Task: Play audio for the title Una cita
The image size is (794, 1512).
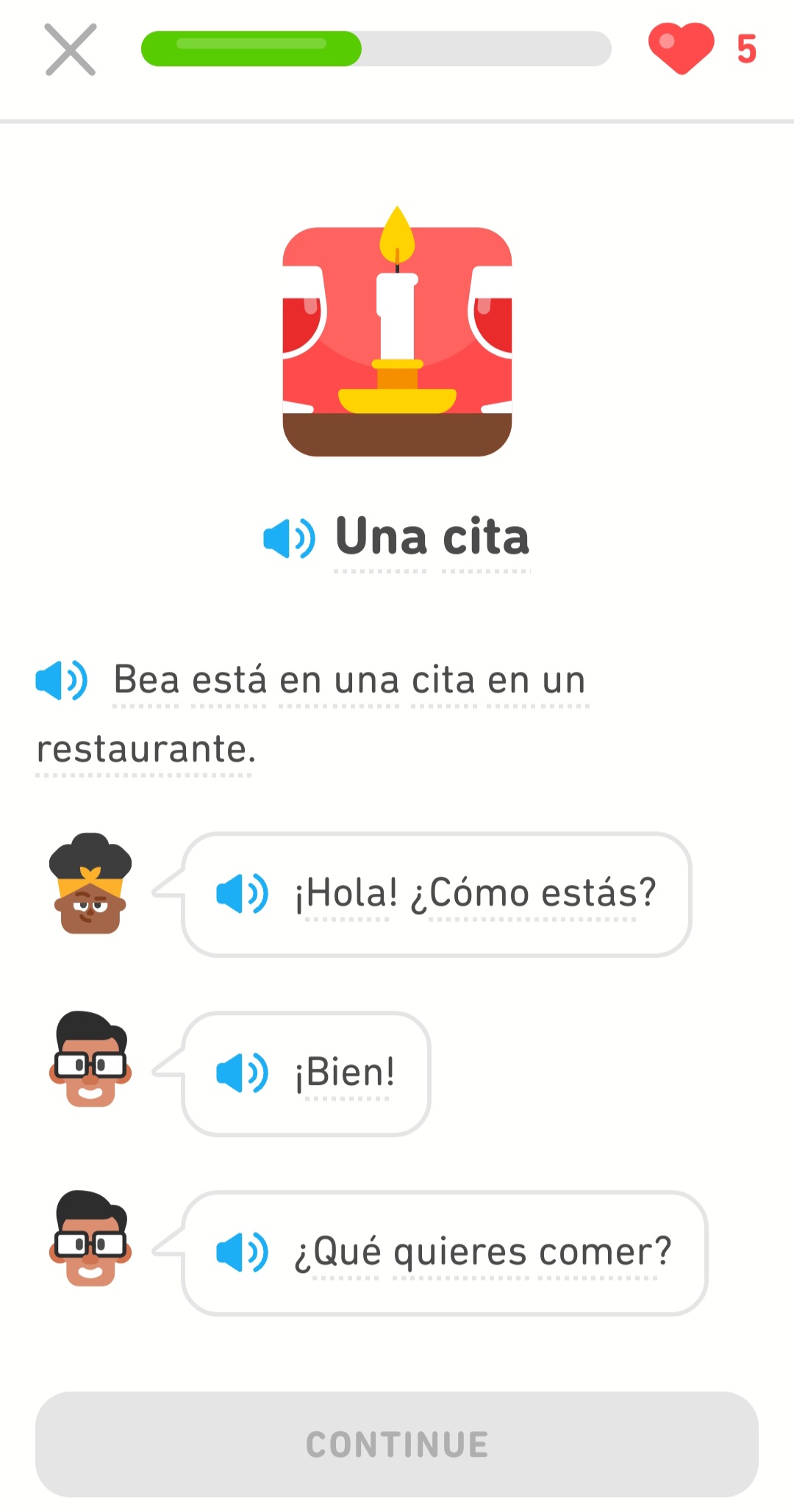Action: pos(289,538)
